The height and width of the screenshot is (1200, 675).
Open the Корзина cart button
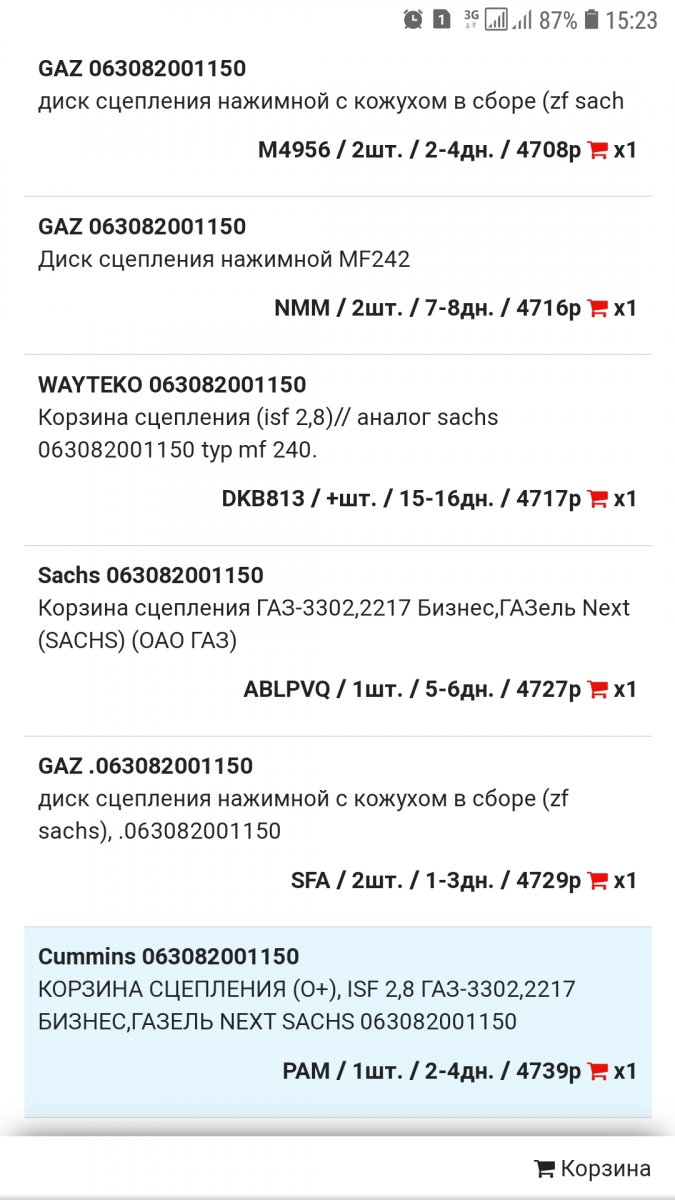(x=593, y=1168)
